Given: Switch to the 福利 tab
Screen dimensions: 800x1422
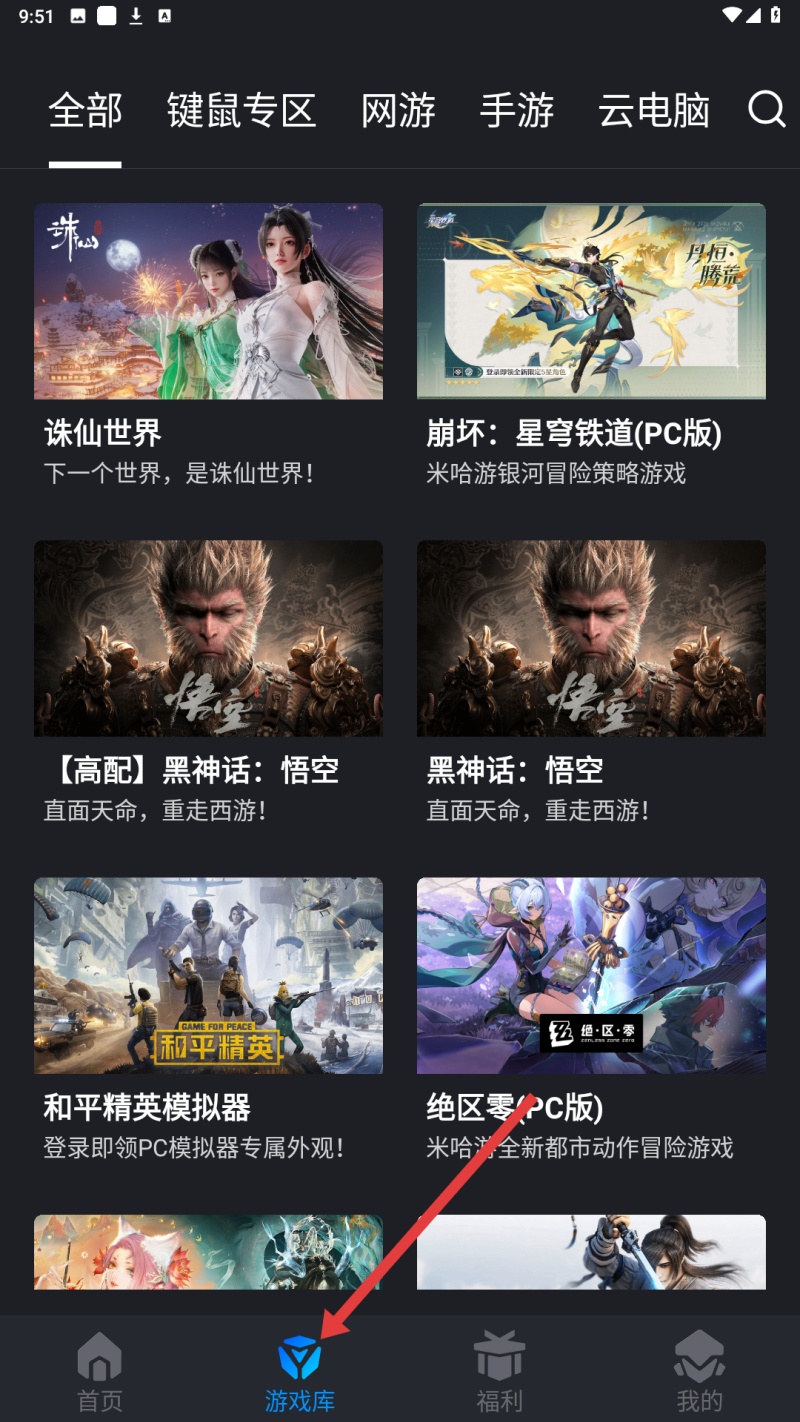Looking at the screenshot, I should click(x=499, y=1372).
